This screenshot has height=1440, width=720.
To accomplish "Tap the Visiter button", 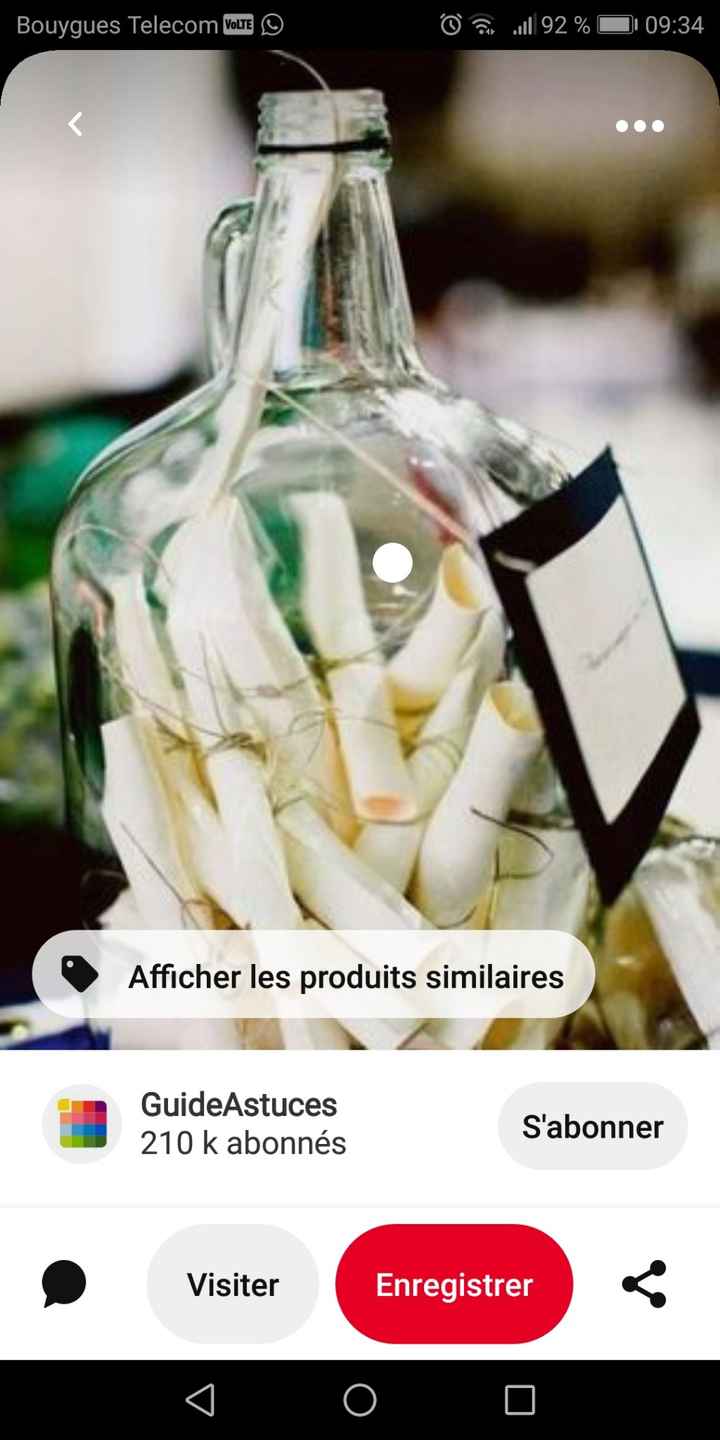I will (233, 1284).
